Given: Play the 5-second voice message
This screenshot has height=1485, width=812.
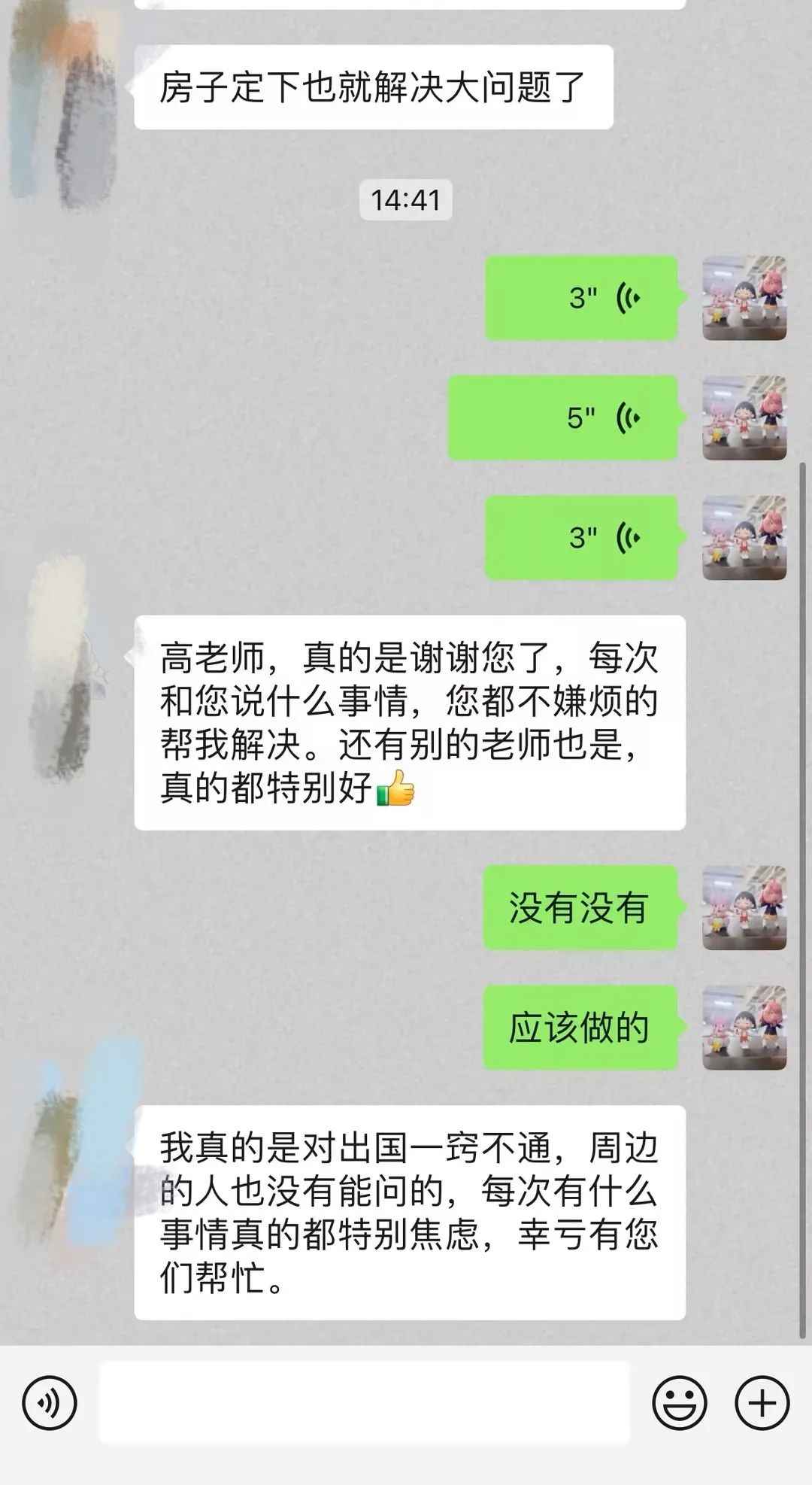Looking at the screenshot, I should [564, 418].
